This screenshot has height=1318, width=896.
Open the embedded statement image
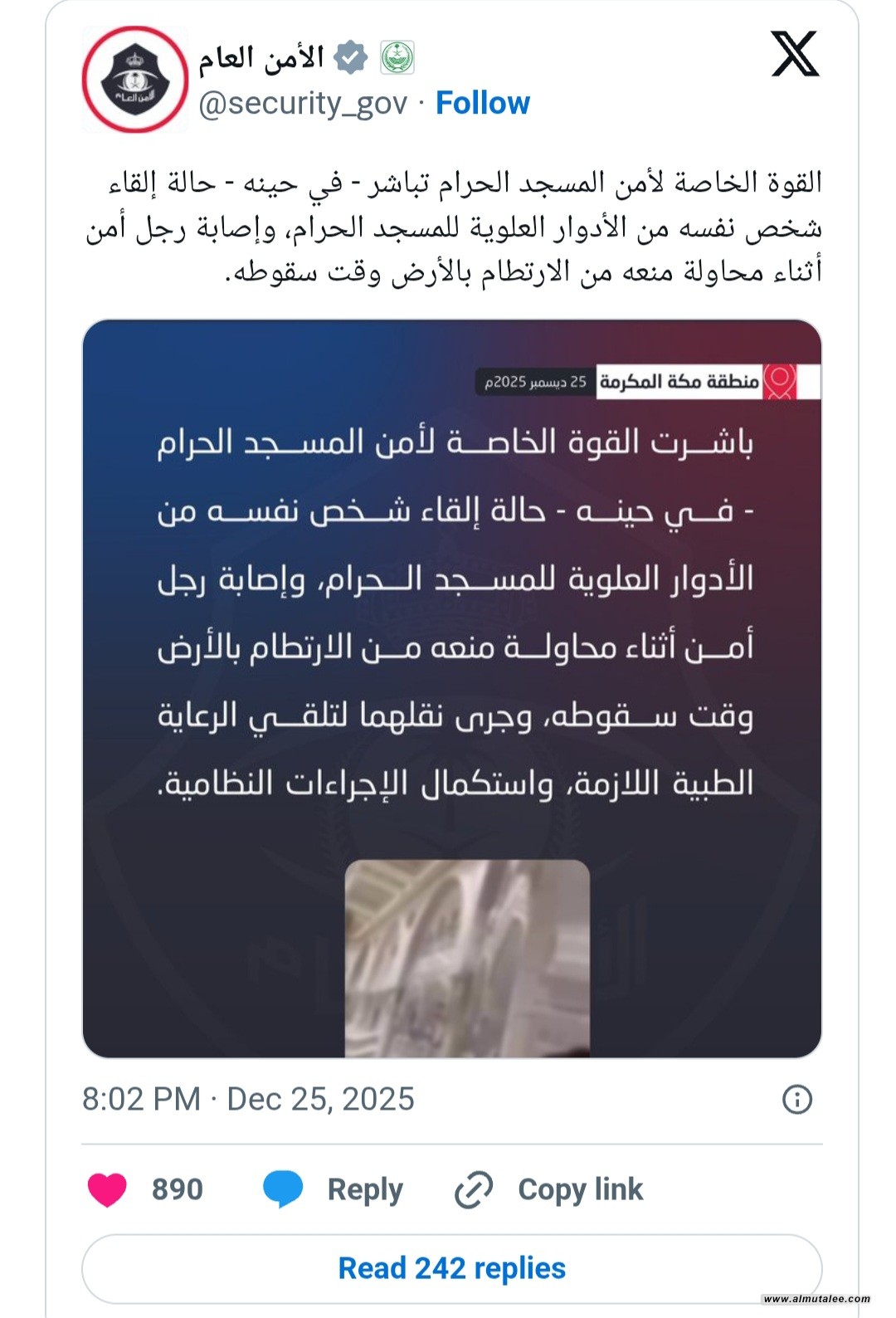451,687
